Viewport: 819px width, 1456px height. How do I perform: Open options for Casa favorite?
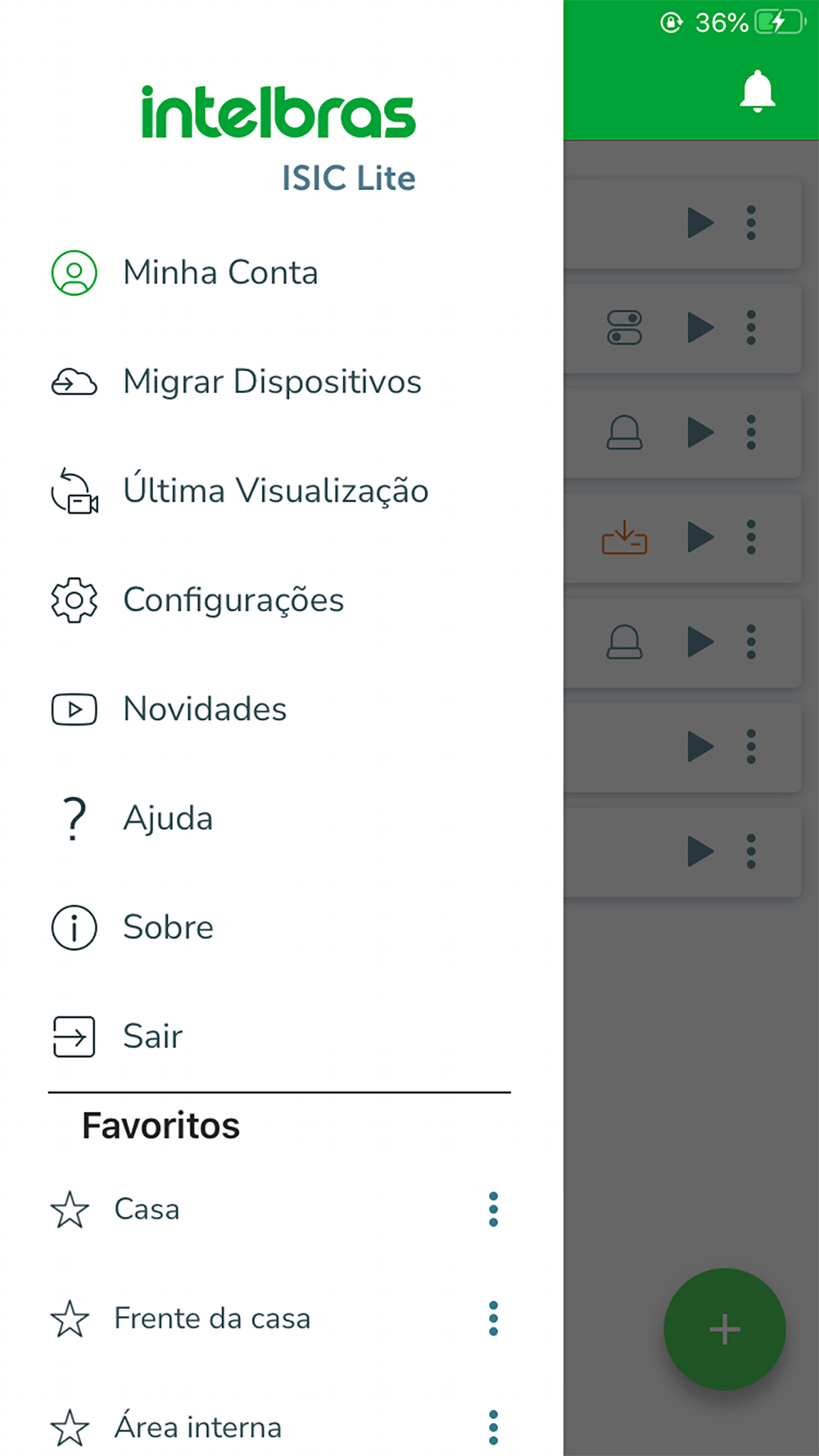(x=493, y=1209)
